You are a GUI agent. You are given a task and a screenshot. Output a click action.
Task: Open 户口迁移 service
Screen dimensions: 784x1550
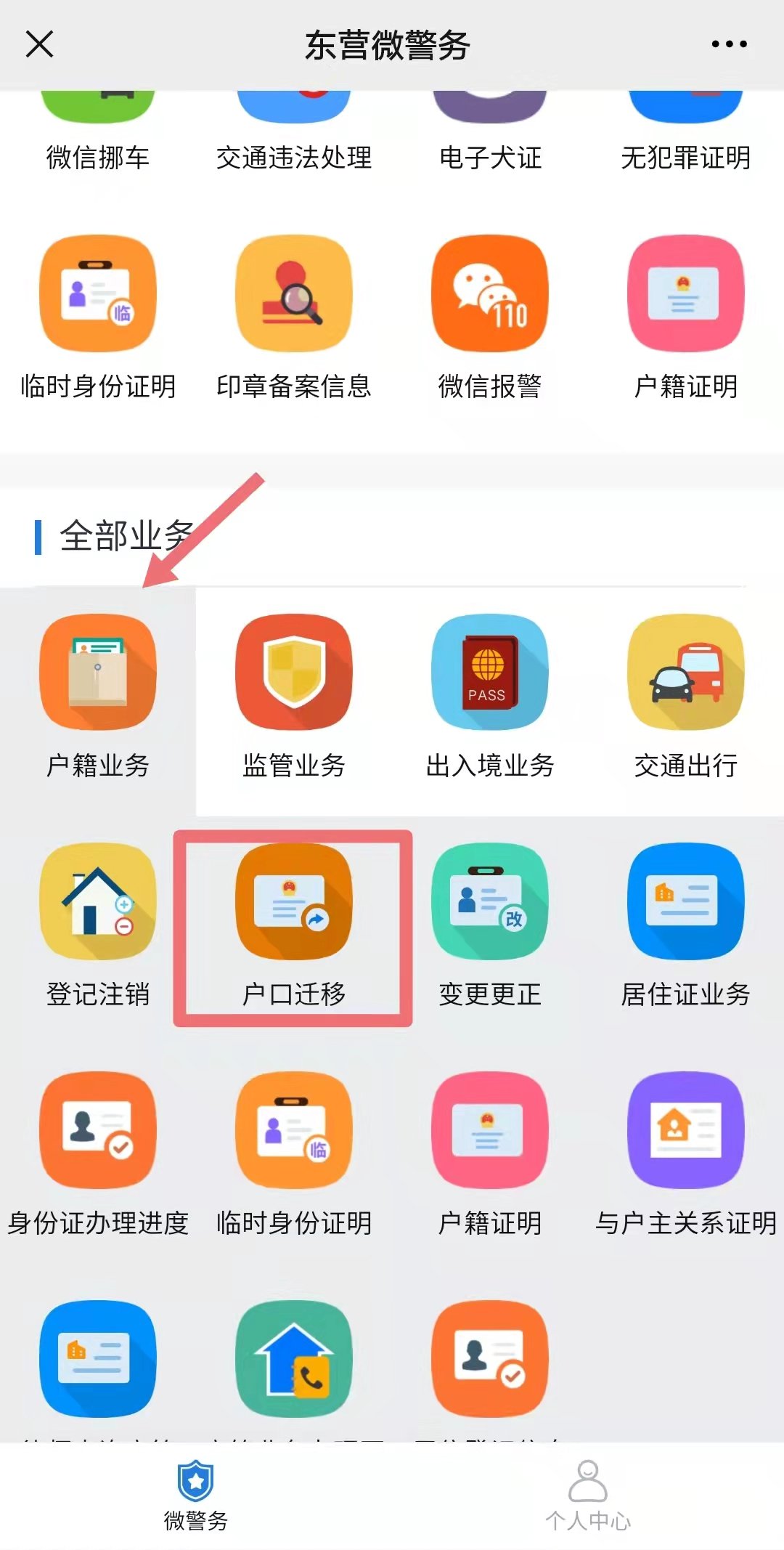[x=294, y=926]
